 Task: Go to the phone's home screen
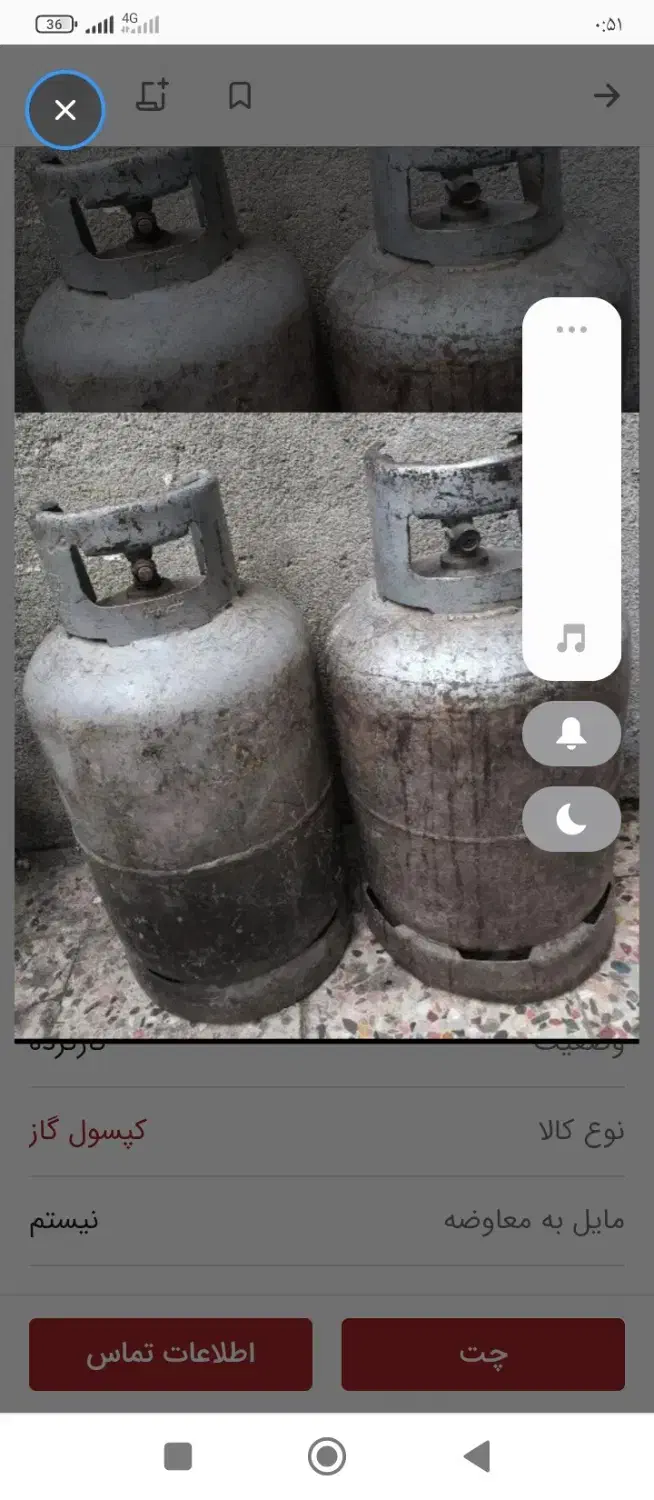point(327,1456)
